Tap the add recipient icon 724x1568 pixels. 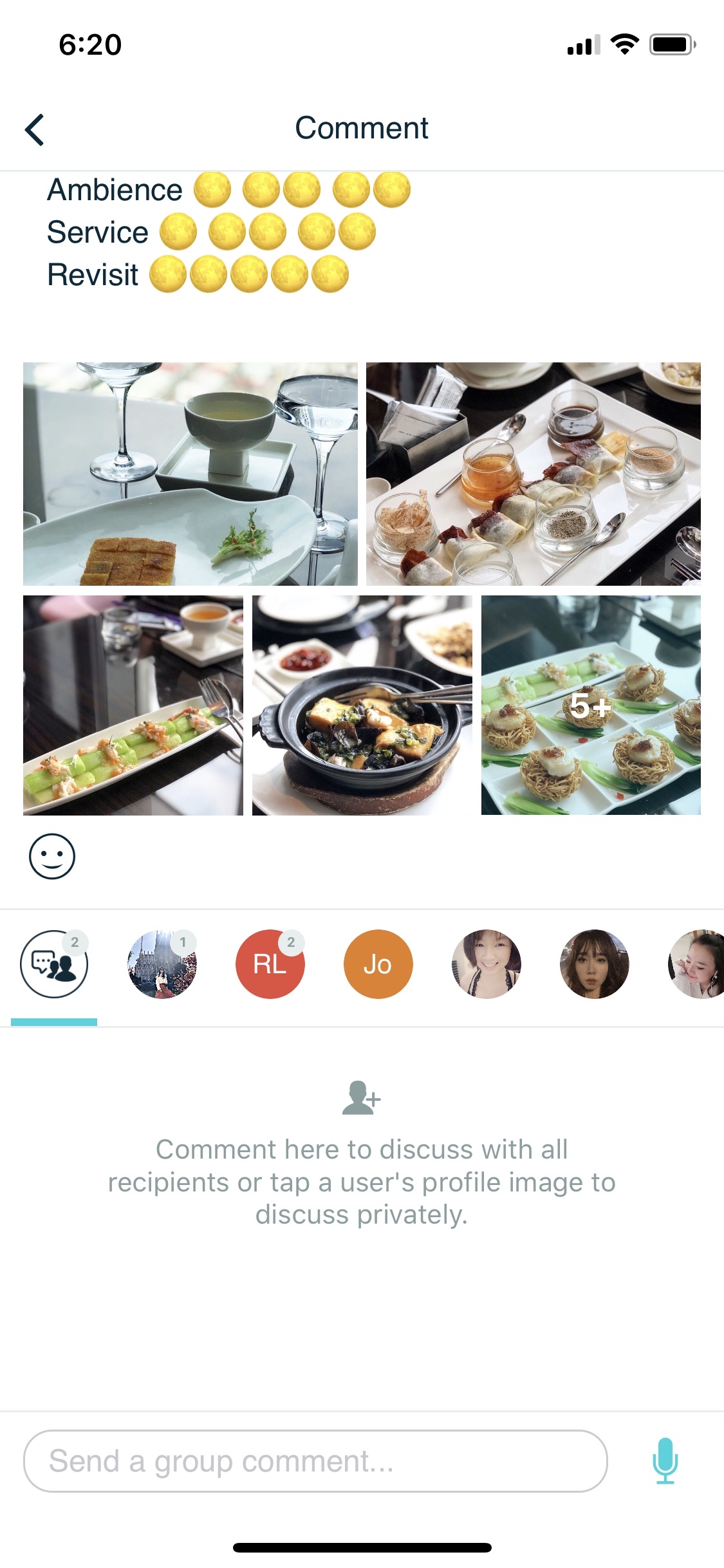pyautogui.click(x=361, y=1097)
